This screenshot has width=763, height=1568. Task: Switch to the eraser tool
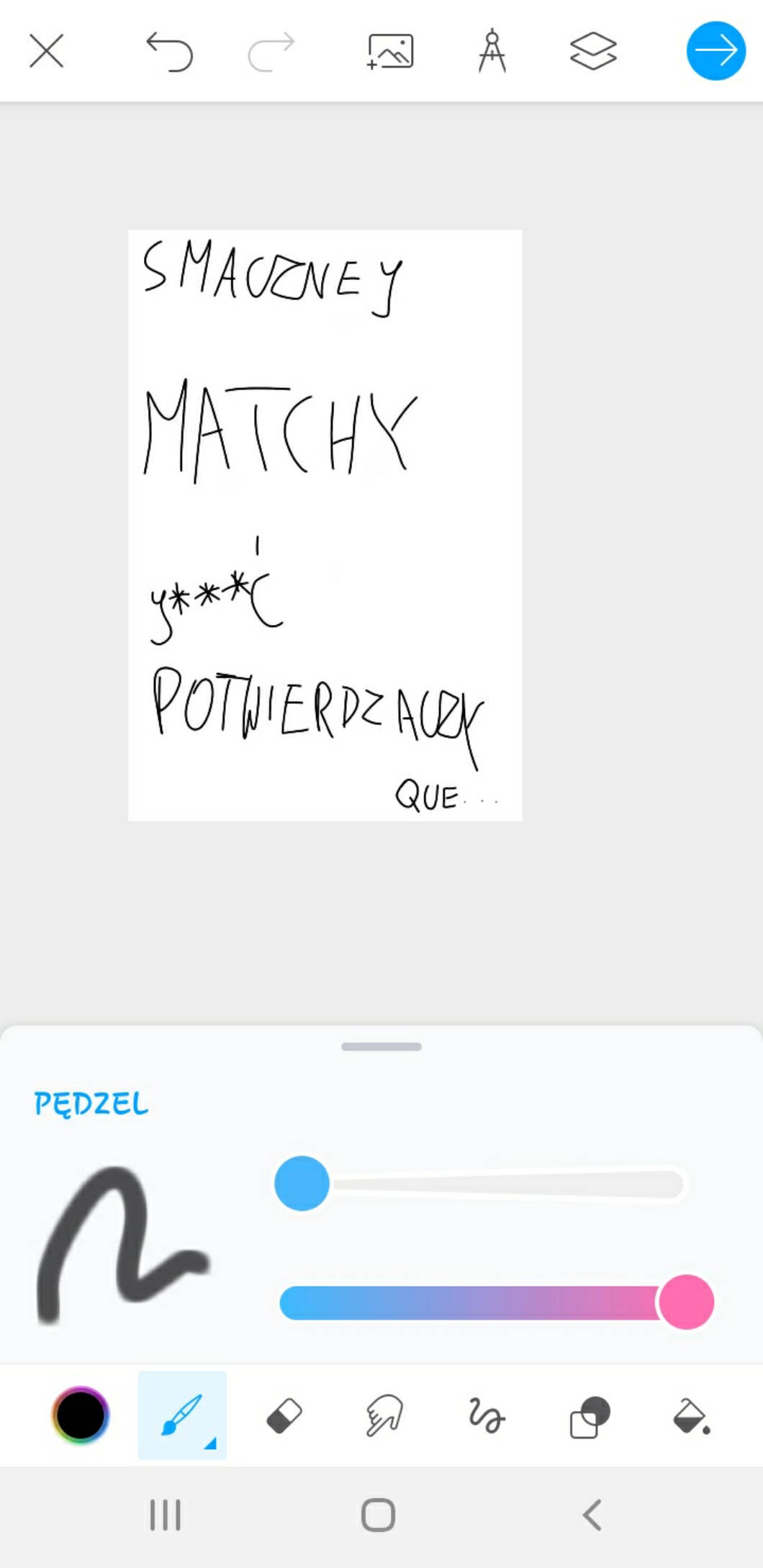[x=284, y=1416]
